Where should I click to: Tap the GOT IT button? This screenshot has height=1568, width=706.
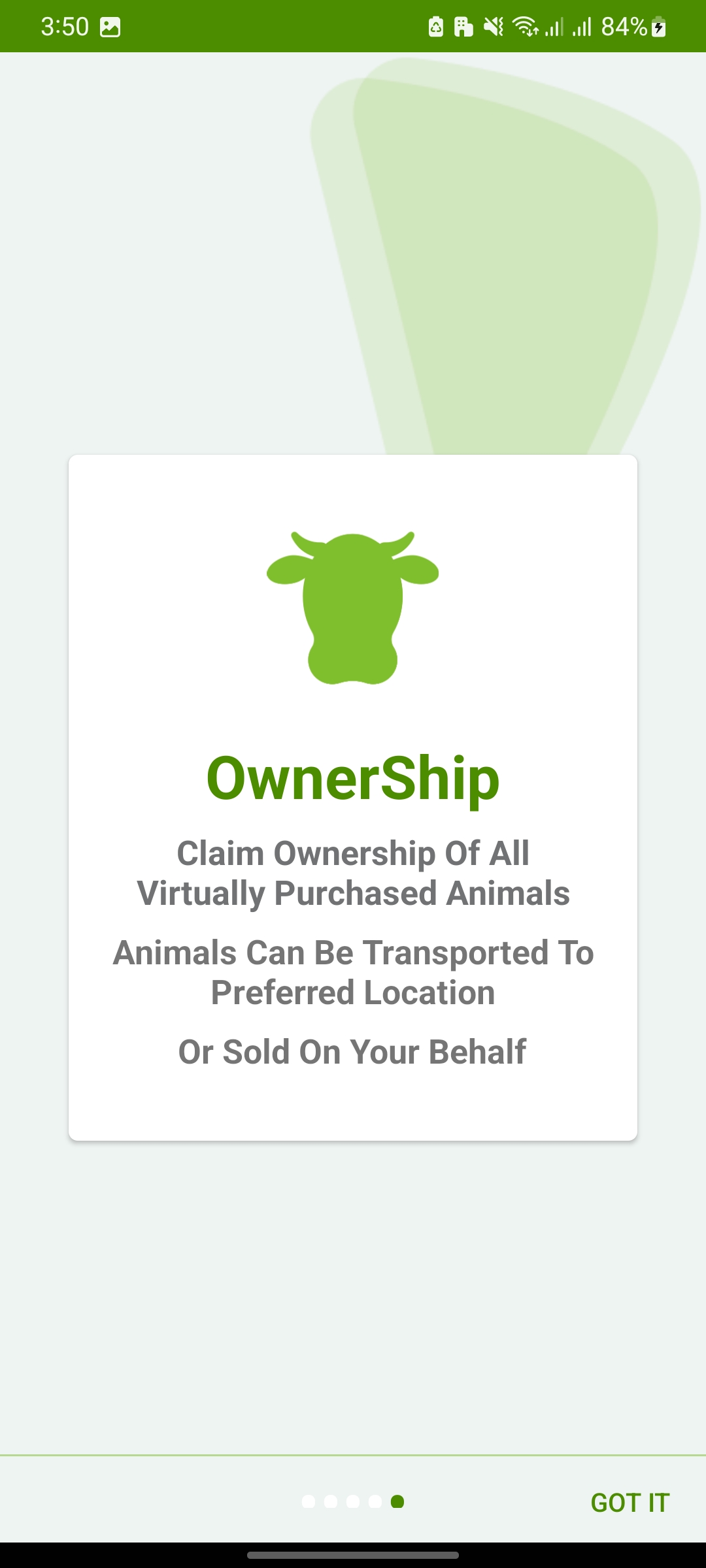pyautogui.click(x=630, y=1502)
